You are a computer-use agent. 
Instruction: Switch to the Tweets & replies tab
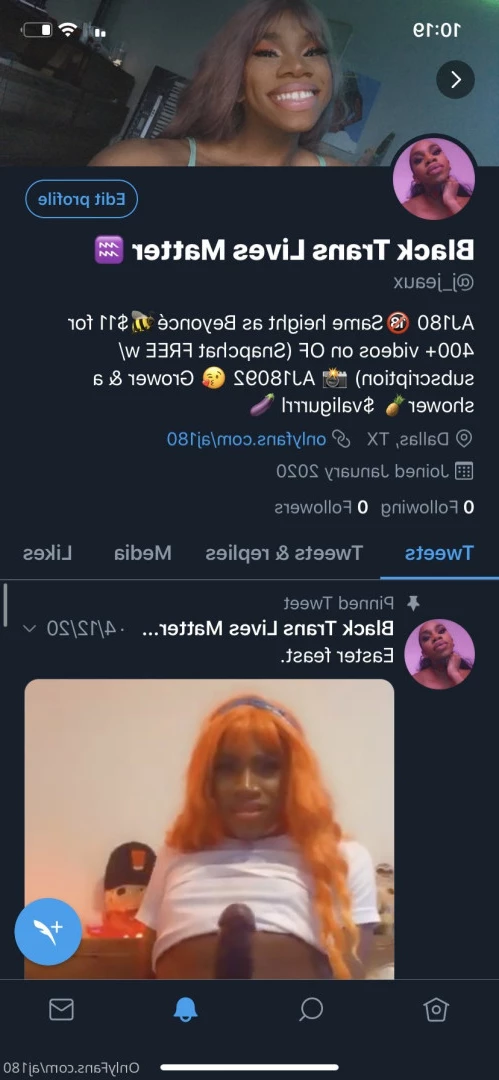(x=284, y=552)
